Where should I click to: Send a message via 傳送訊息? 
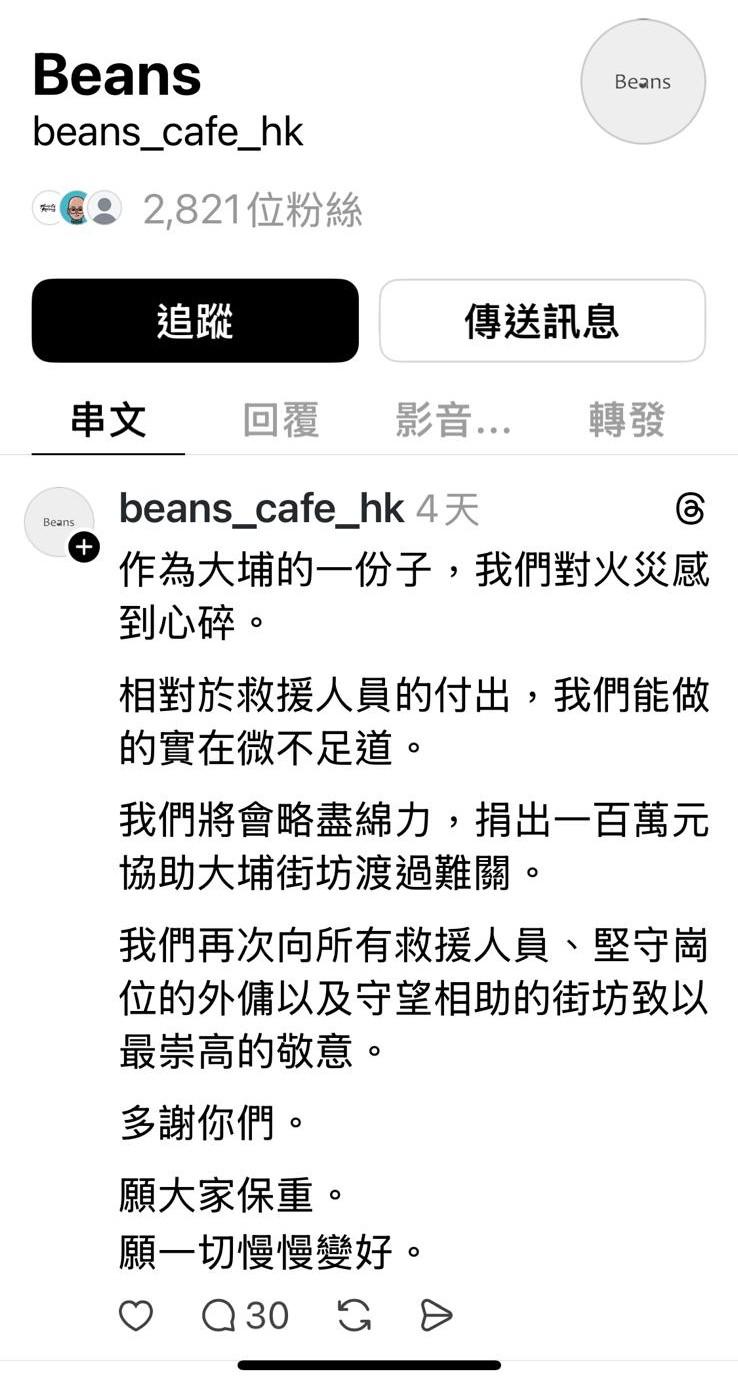tap(542, 321)
